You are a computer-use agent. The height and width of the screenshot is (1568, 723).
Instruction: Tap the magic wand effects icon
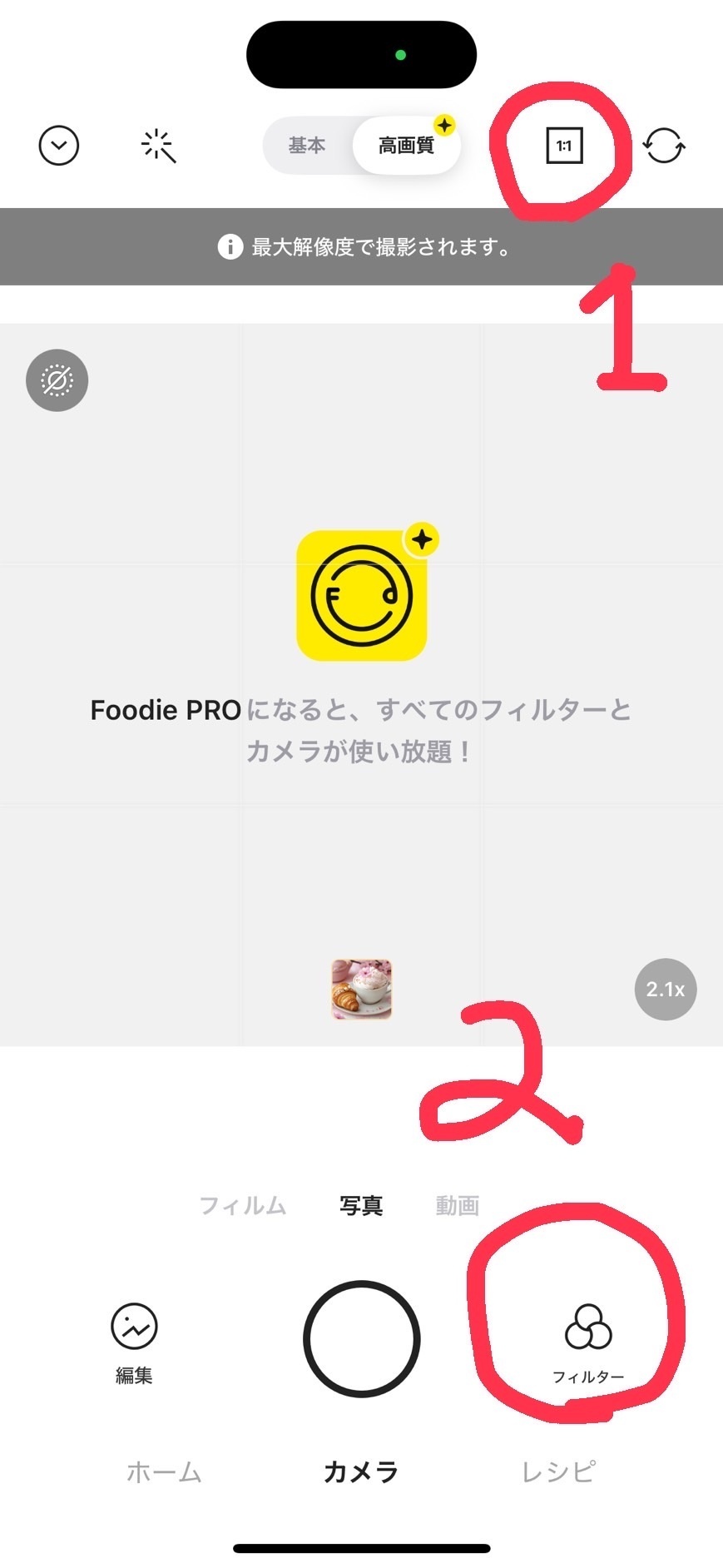(158, 146)
